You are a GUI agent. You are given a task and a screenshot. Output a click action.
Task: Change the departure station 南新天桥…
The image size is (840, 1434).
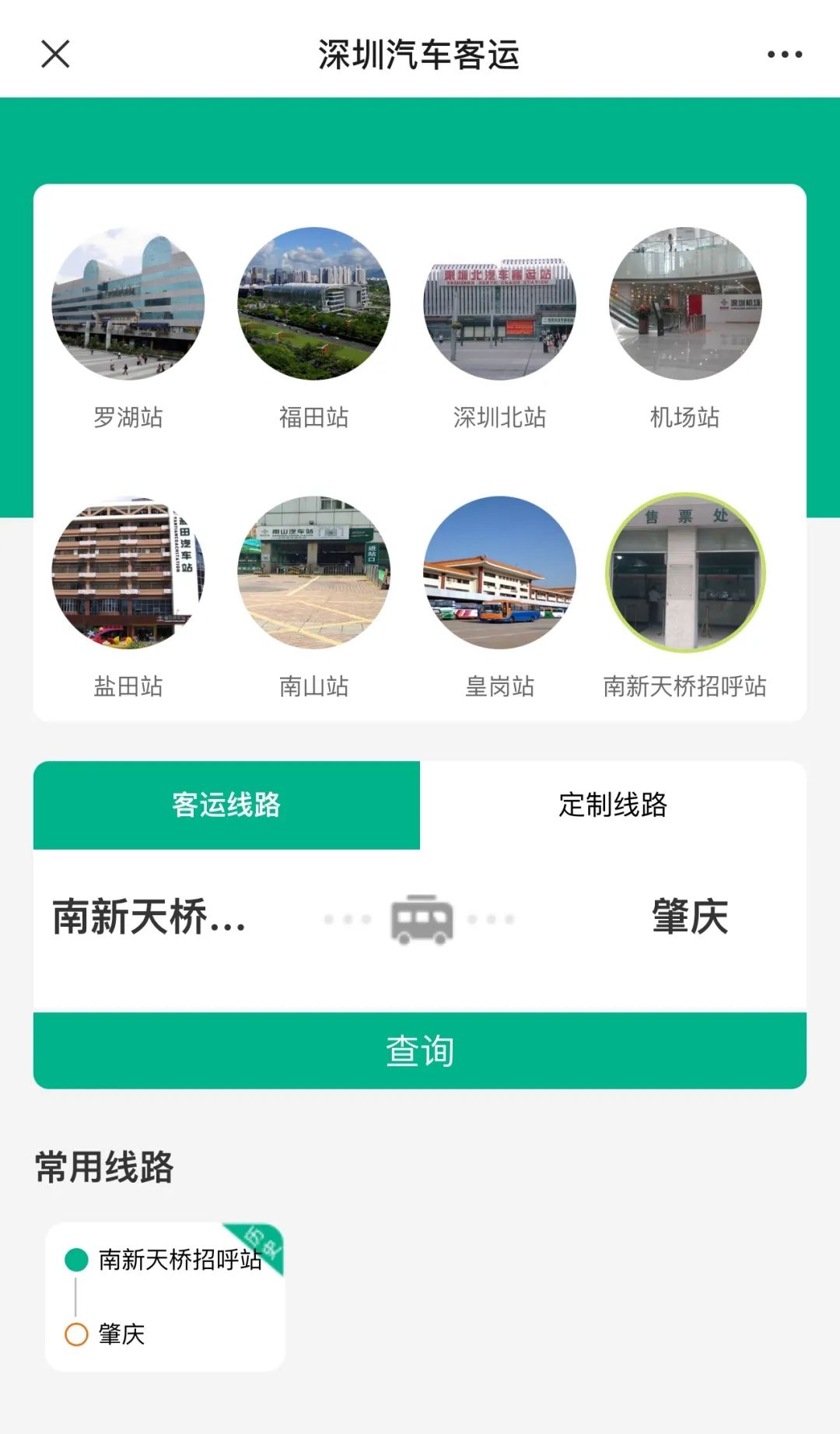coord(149,917)
